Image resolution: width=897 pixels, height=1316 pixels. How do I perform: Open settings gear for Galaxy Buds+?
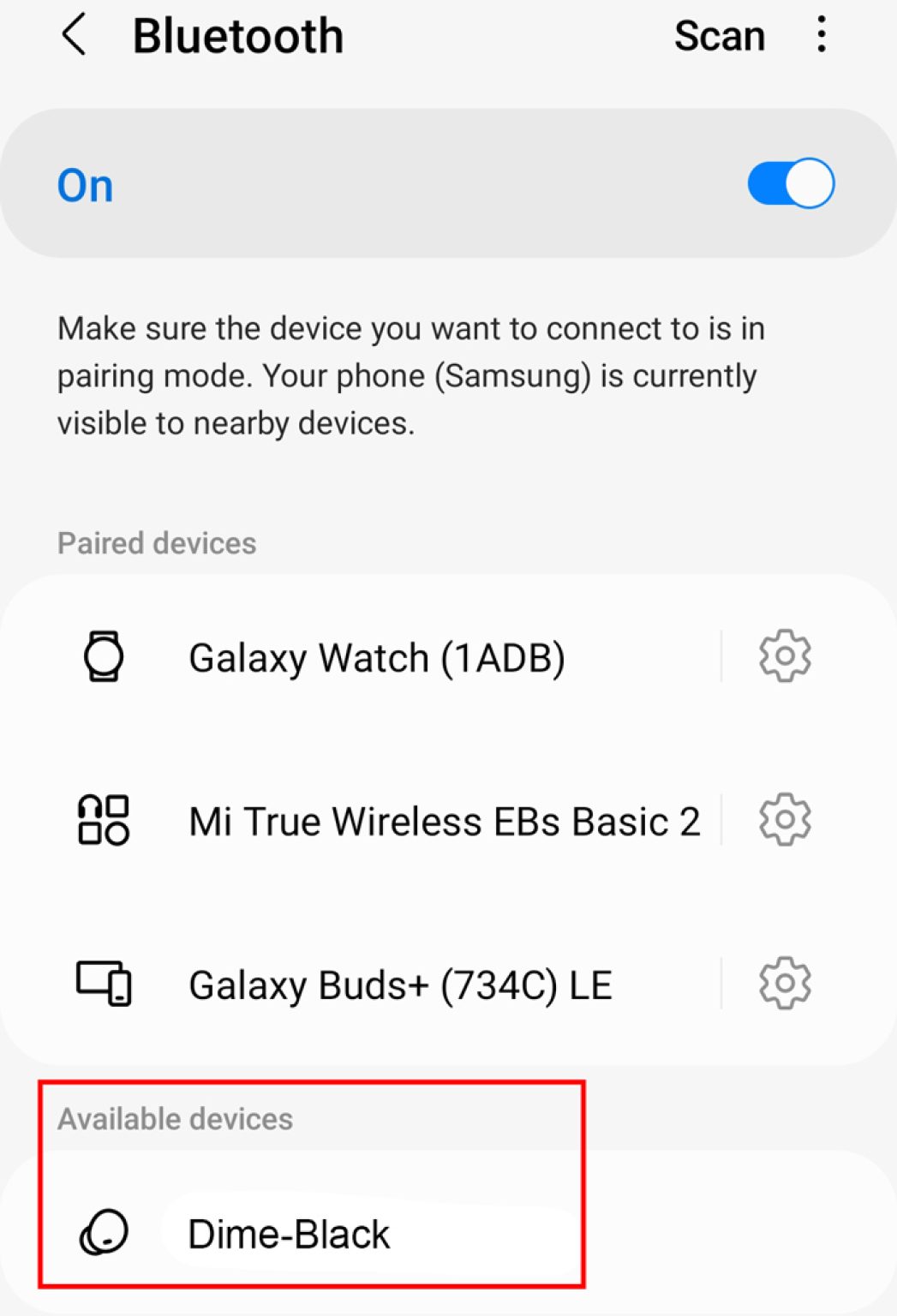785,984
